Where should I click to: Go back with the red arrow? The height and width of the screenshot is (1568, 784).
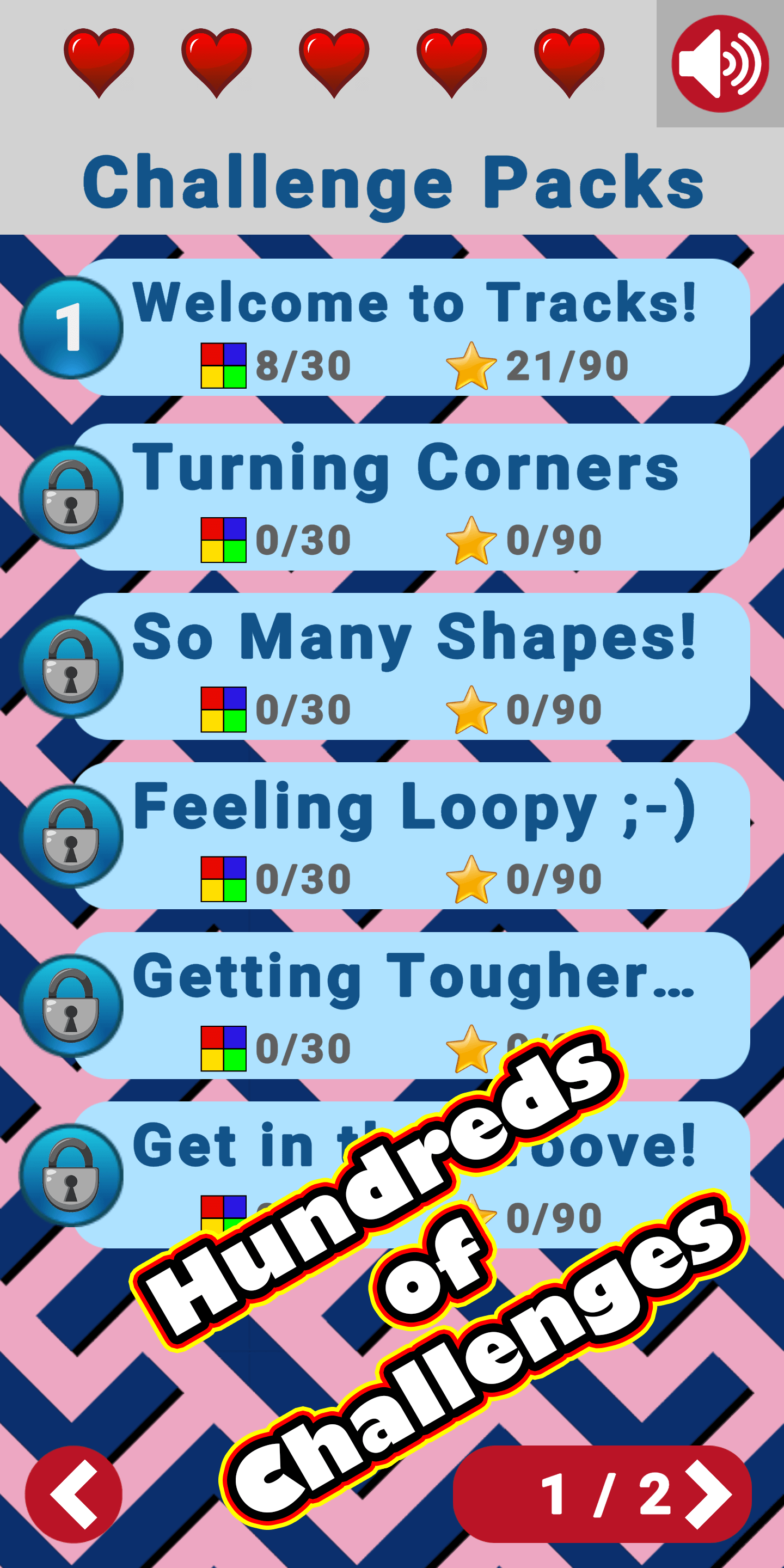[x=73, y=1494]
